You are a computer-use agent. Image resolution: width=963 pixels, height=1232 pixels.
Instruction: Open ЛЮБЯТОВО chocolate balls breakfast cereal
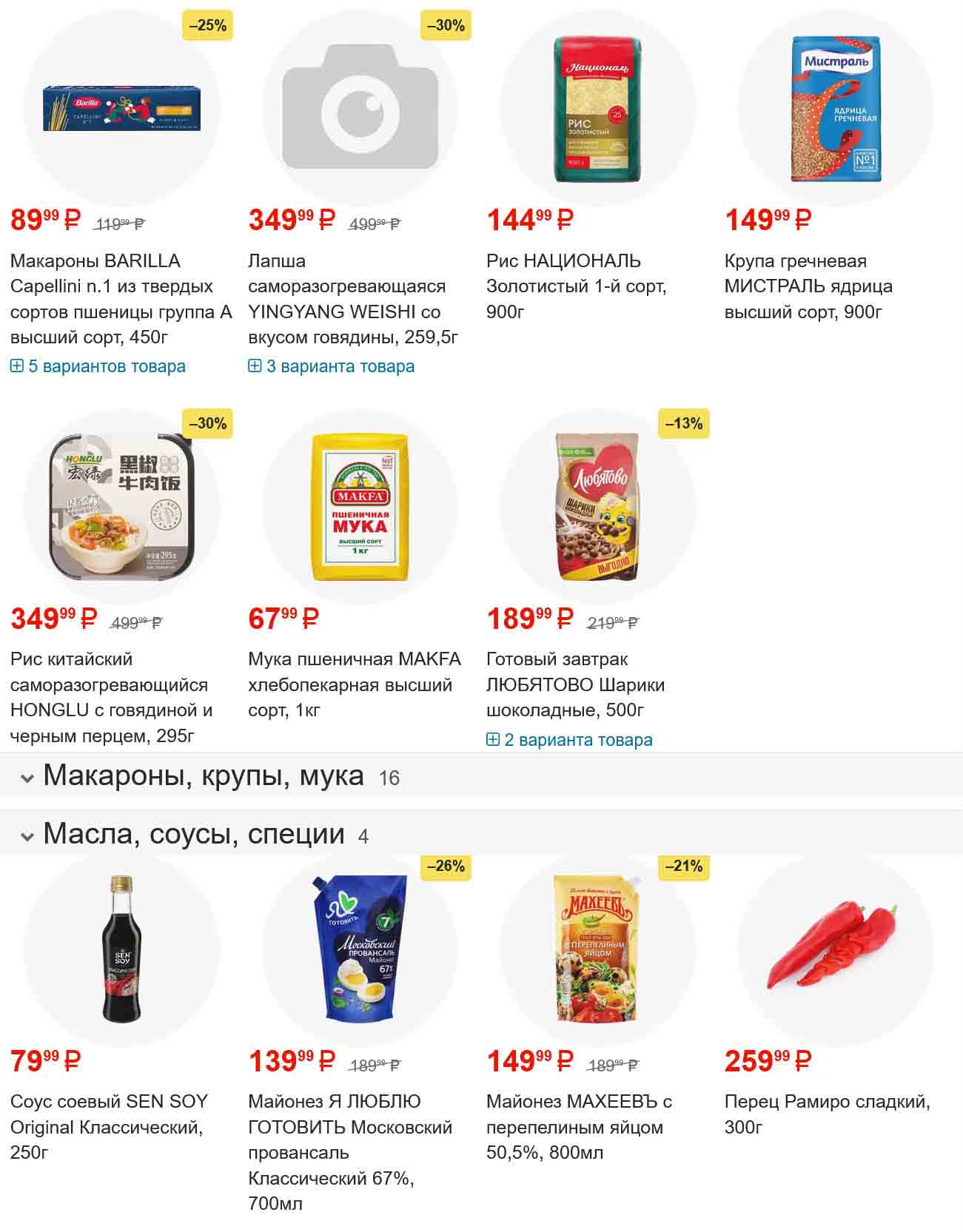[x=575, y=684]
